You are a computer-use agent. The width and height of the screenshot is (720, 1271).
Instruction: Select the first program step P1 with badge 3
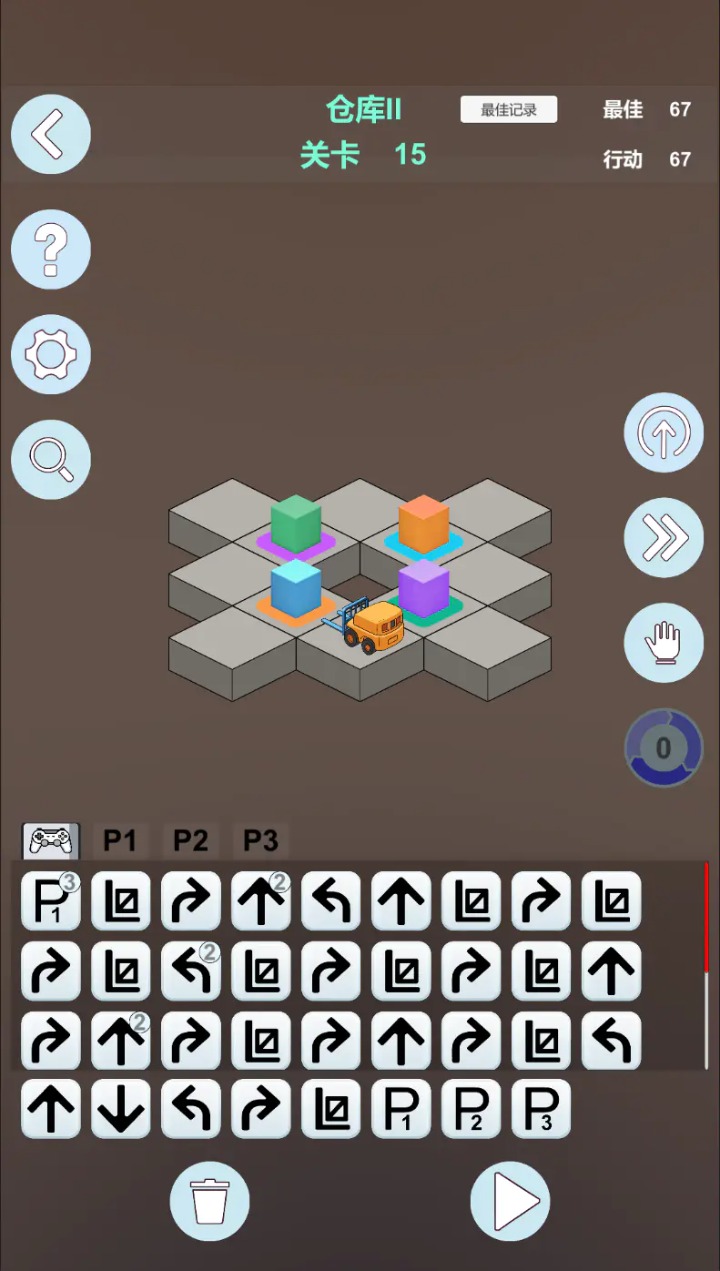pos(51,901)
